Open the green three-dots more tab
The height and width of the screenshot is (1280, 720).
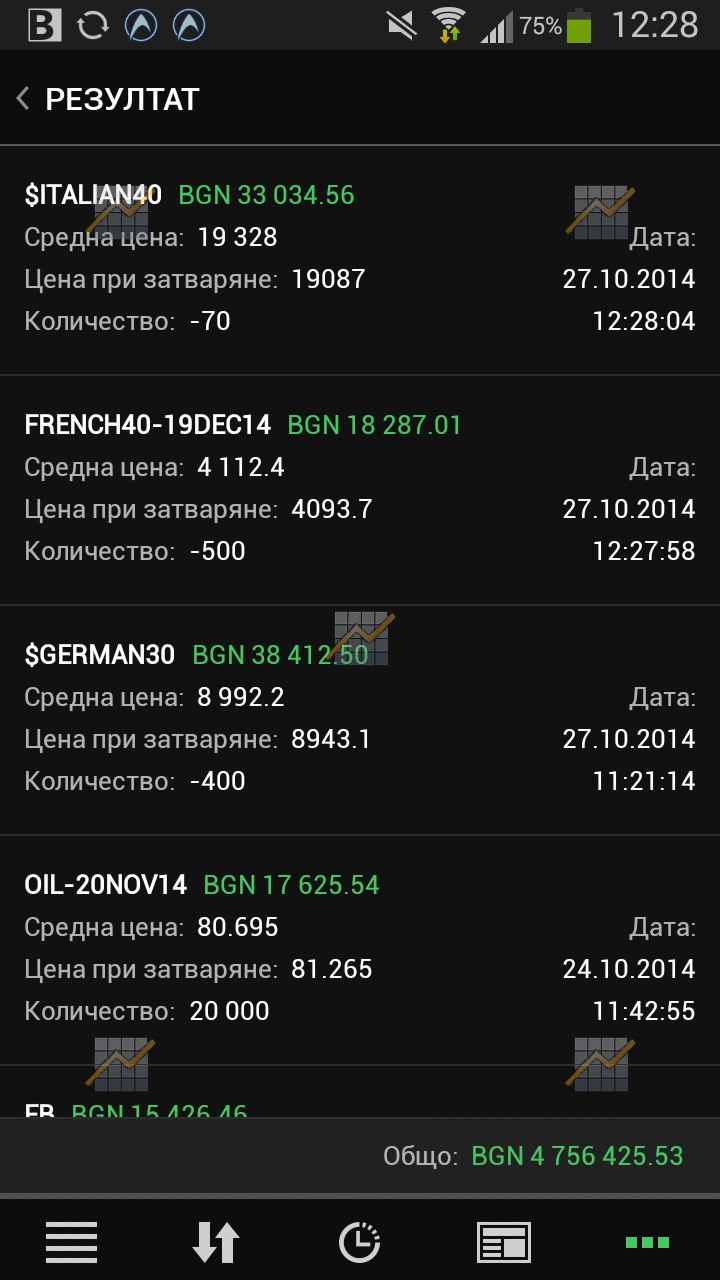pos(647,1242)
